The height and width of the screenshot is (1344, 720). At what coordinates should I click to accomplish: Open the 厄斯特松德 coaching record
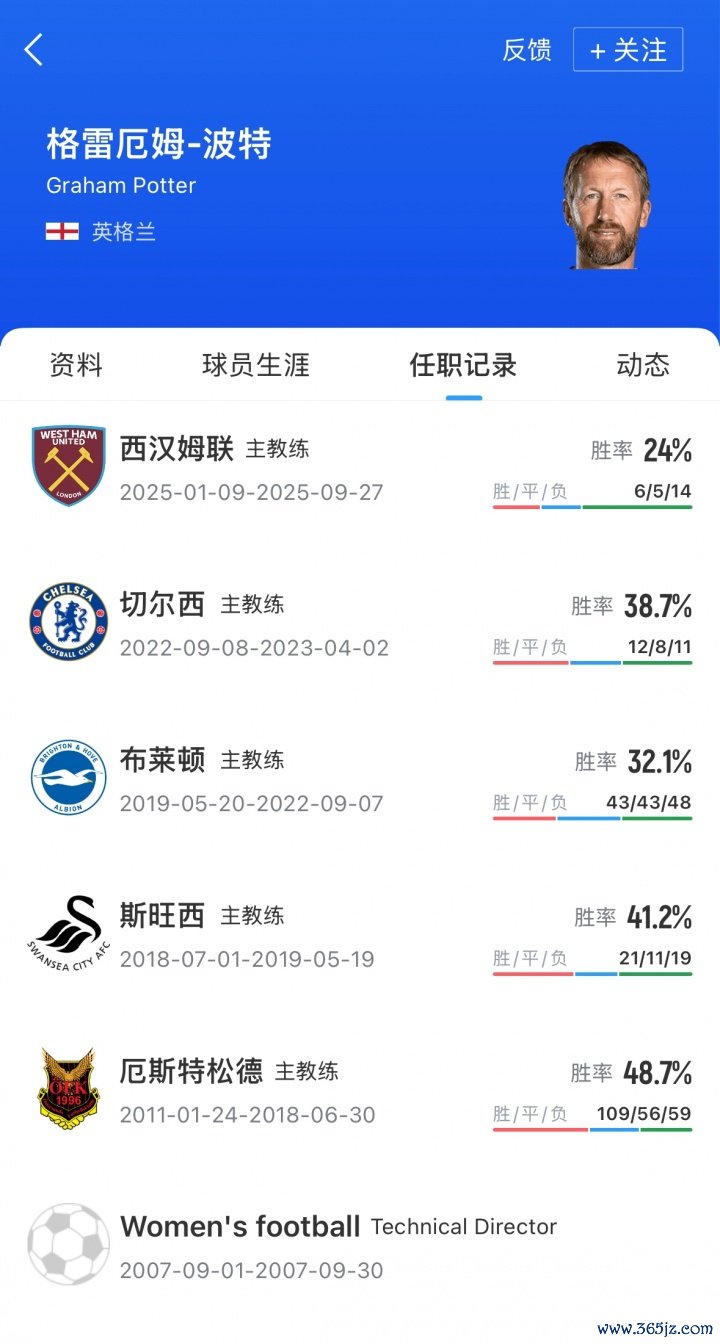coord(360,1091)
